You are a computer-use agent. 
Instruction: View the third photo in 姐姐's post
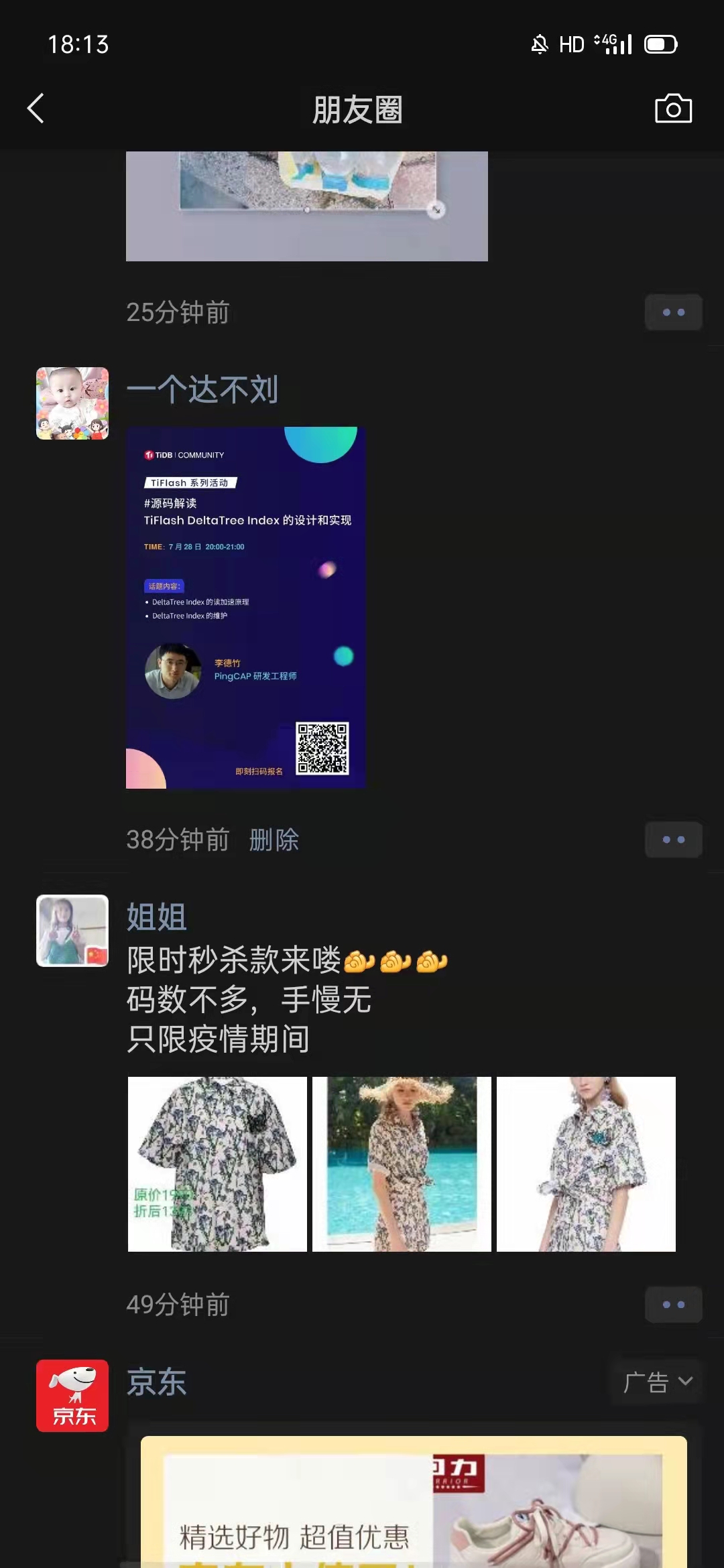[x=586, y=1164]
